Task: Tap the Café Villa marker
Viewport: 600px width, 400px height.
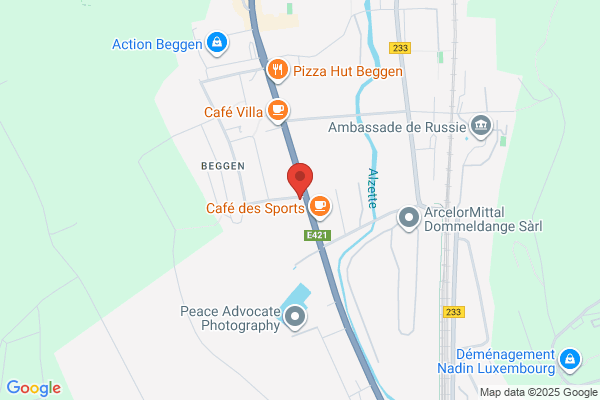Action: click(278, 111)
